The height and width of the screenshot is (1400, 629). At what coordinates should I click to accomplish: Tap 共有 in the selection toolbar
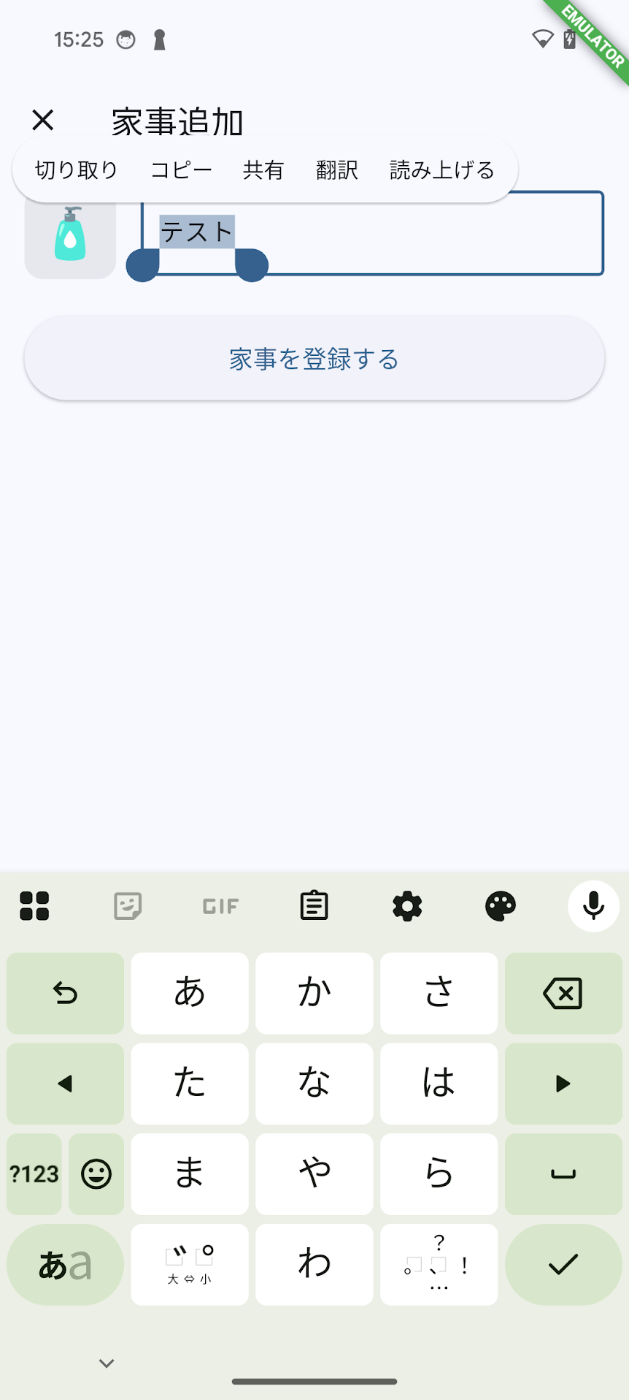point(264,170)
